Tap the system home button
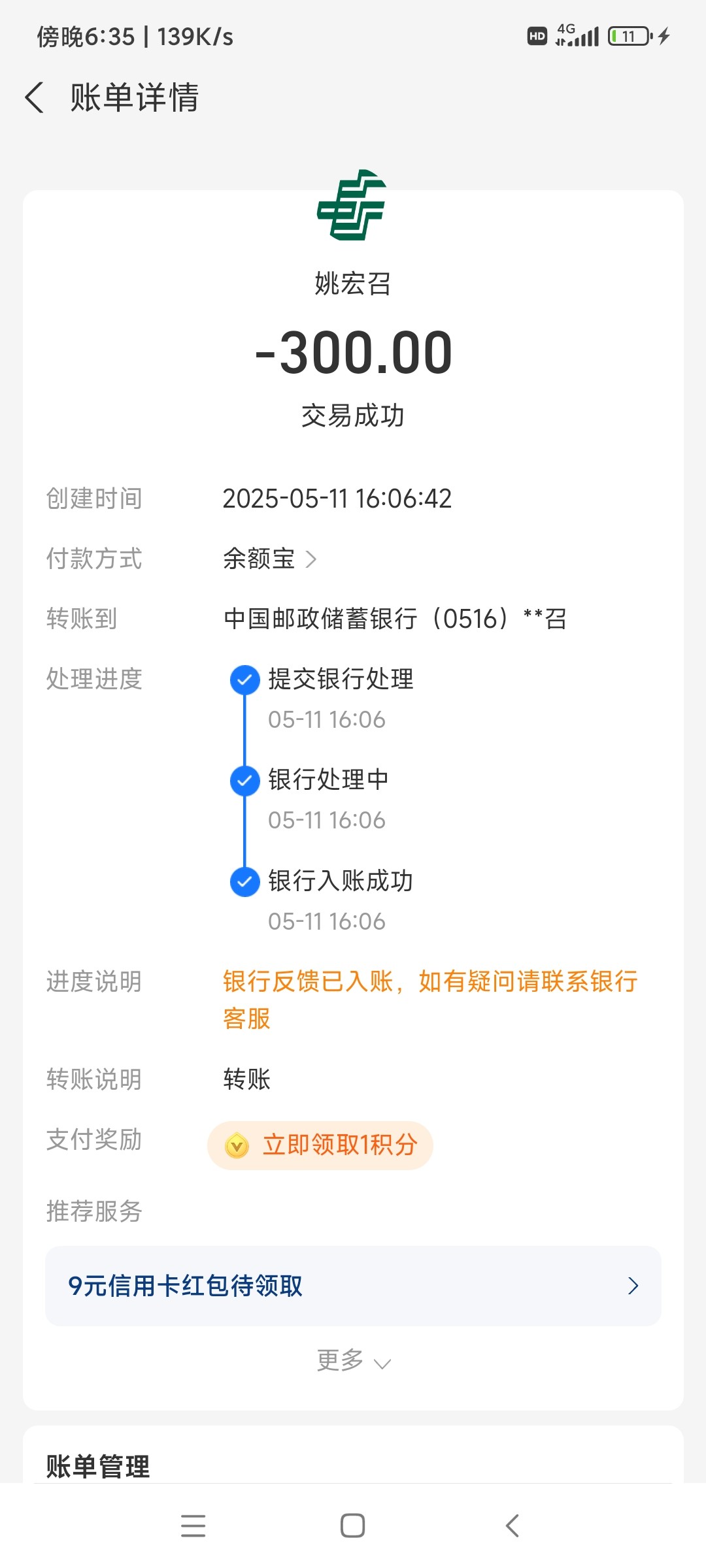This screenshot has width=706, height=1568. tap(353, 1526)
